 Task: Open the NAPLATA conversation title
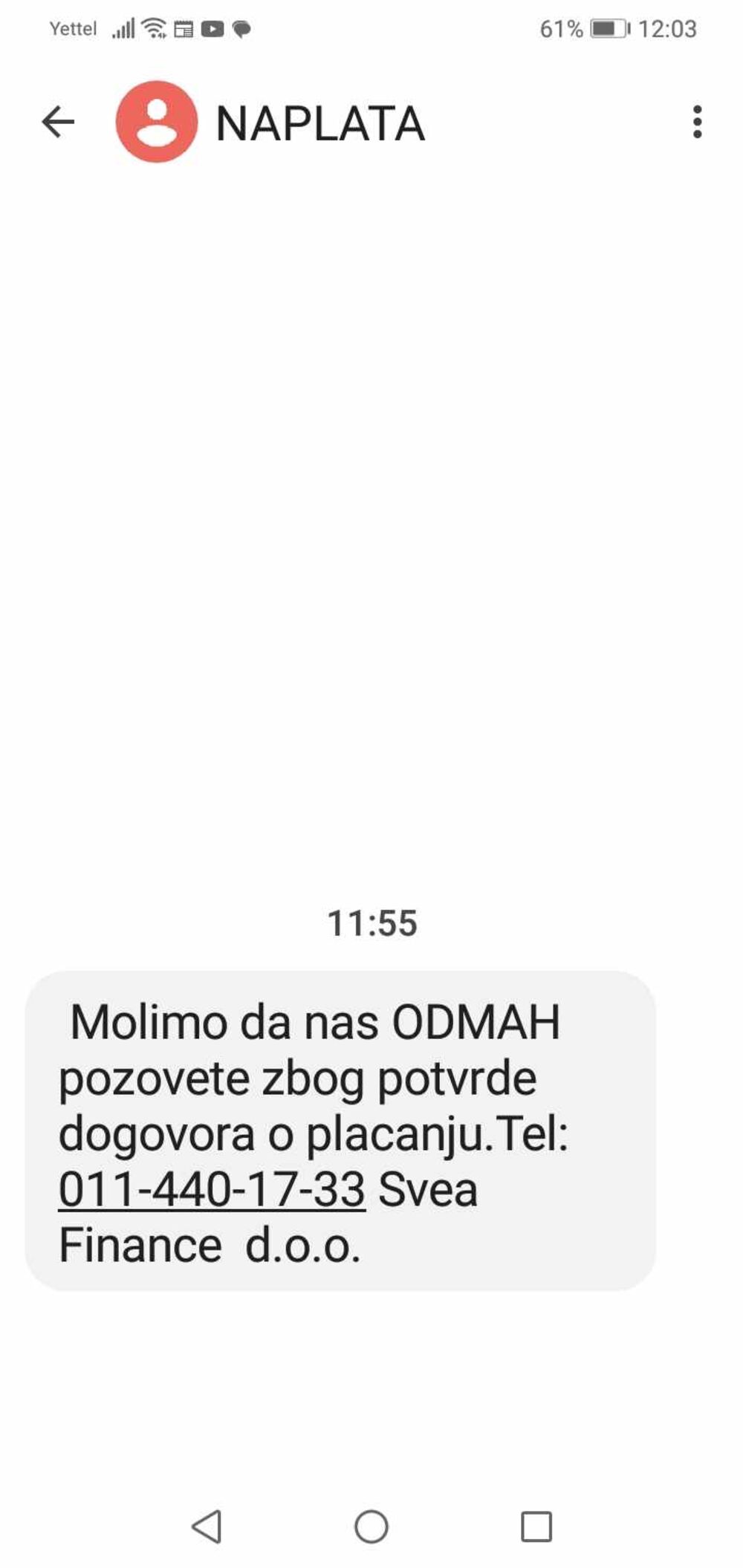point(321,123)
